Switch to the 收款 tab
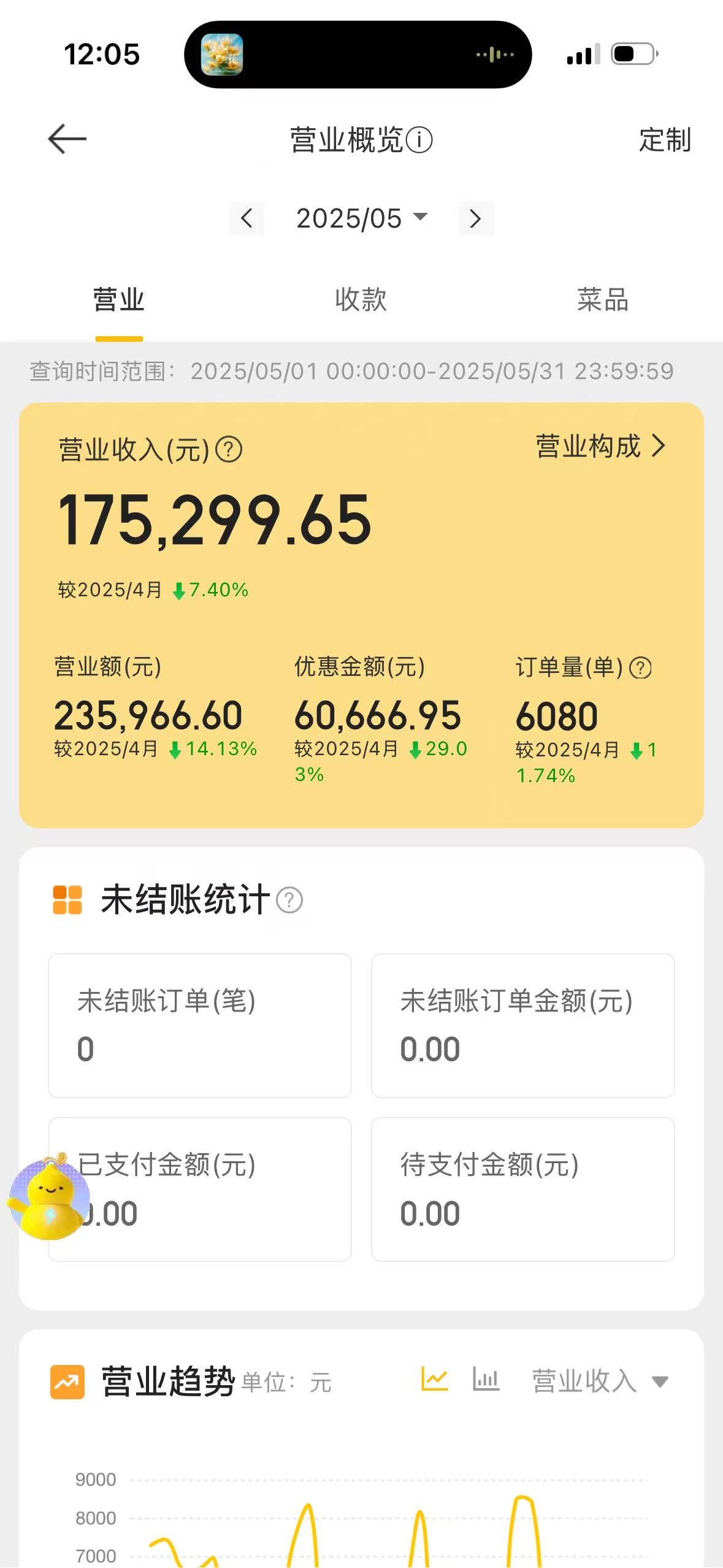The height and width of the screenshot is (1568, 723). [361, 300]
